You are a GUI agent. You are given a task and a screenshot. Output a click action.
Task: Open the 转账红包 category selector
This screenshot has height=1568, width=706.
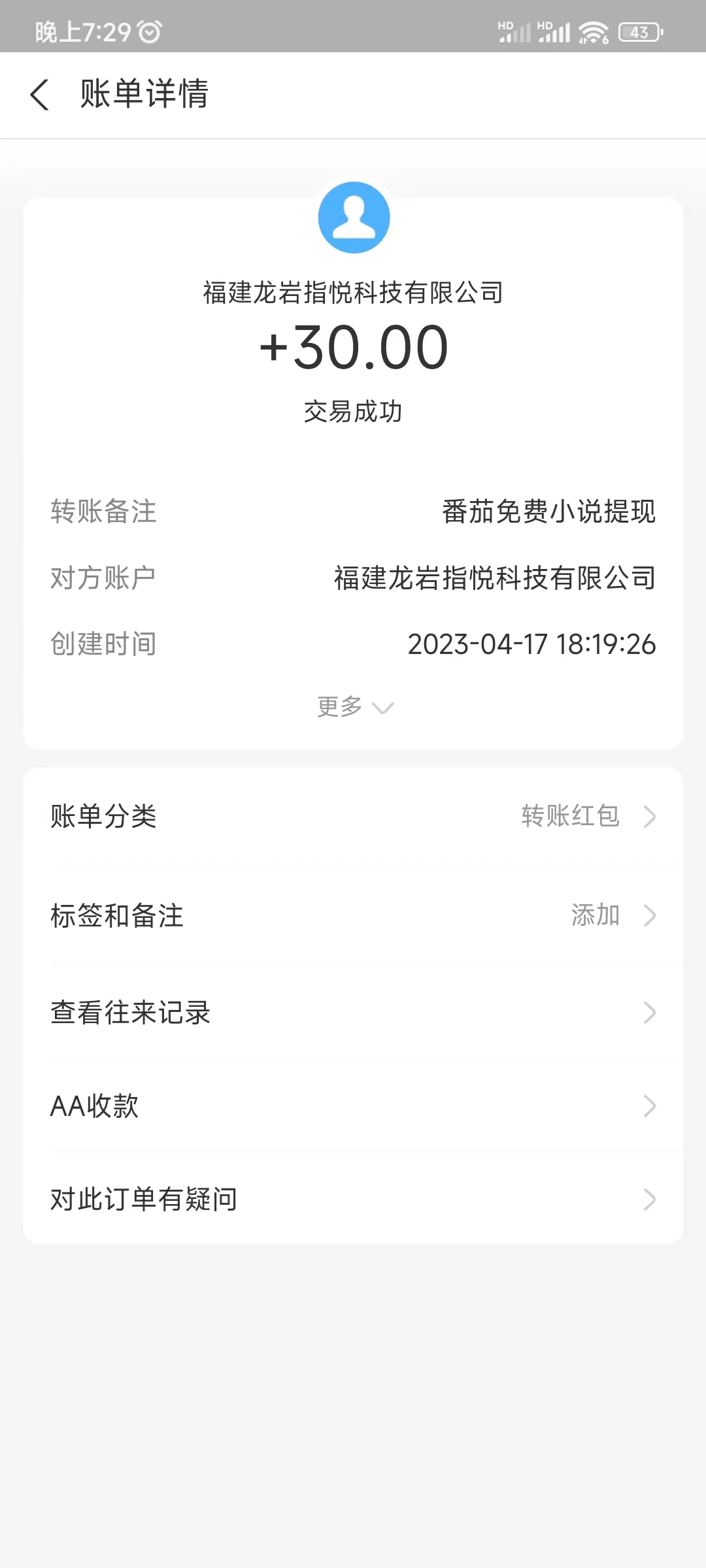click(569, 816)
